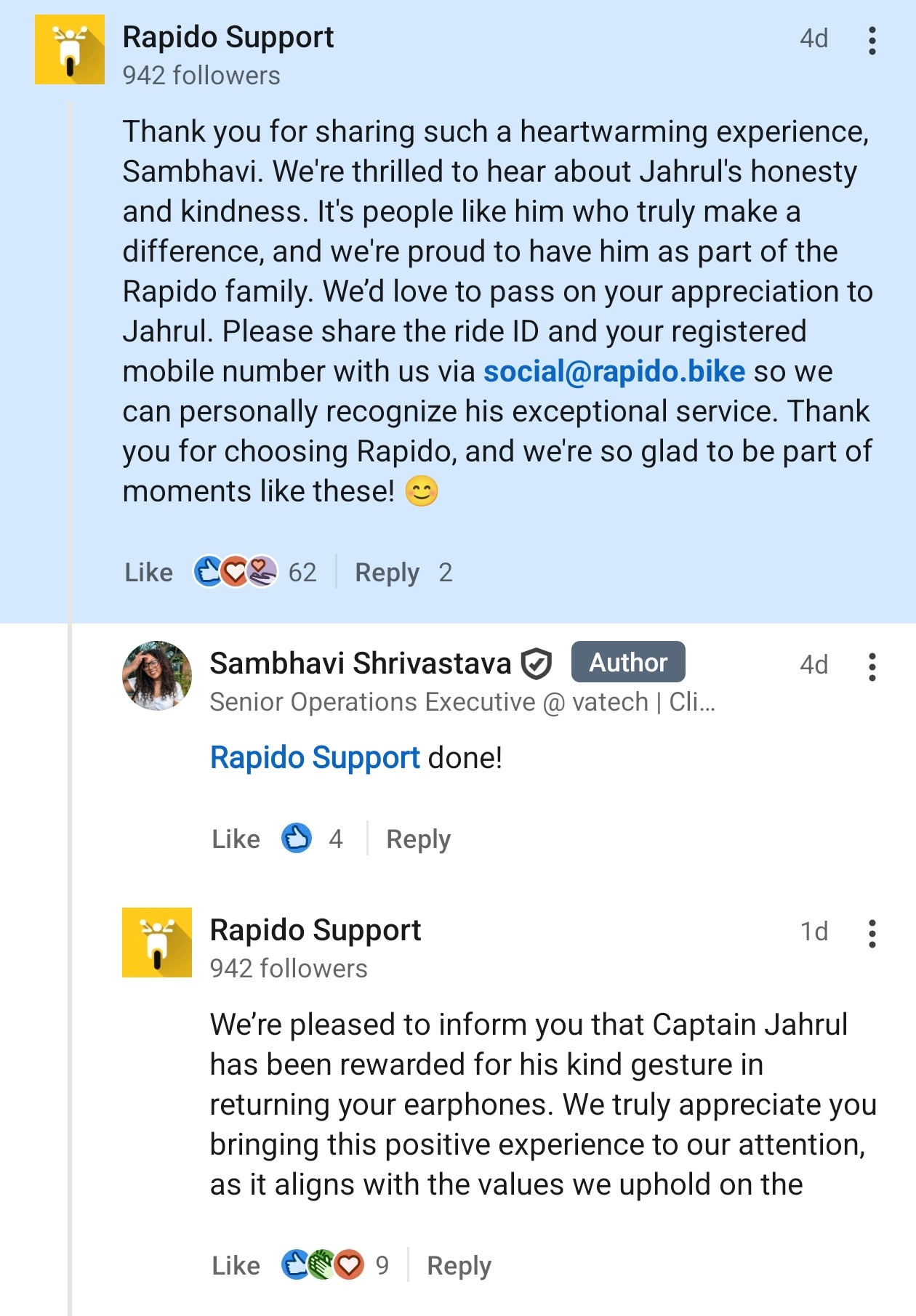Like Rapido Support's comment with 62 reactions
Image resolution: width=916 pixels, height=1316 pixels.
click(x=148, y=573)
